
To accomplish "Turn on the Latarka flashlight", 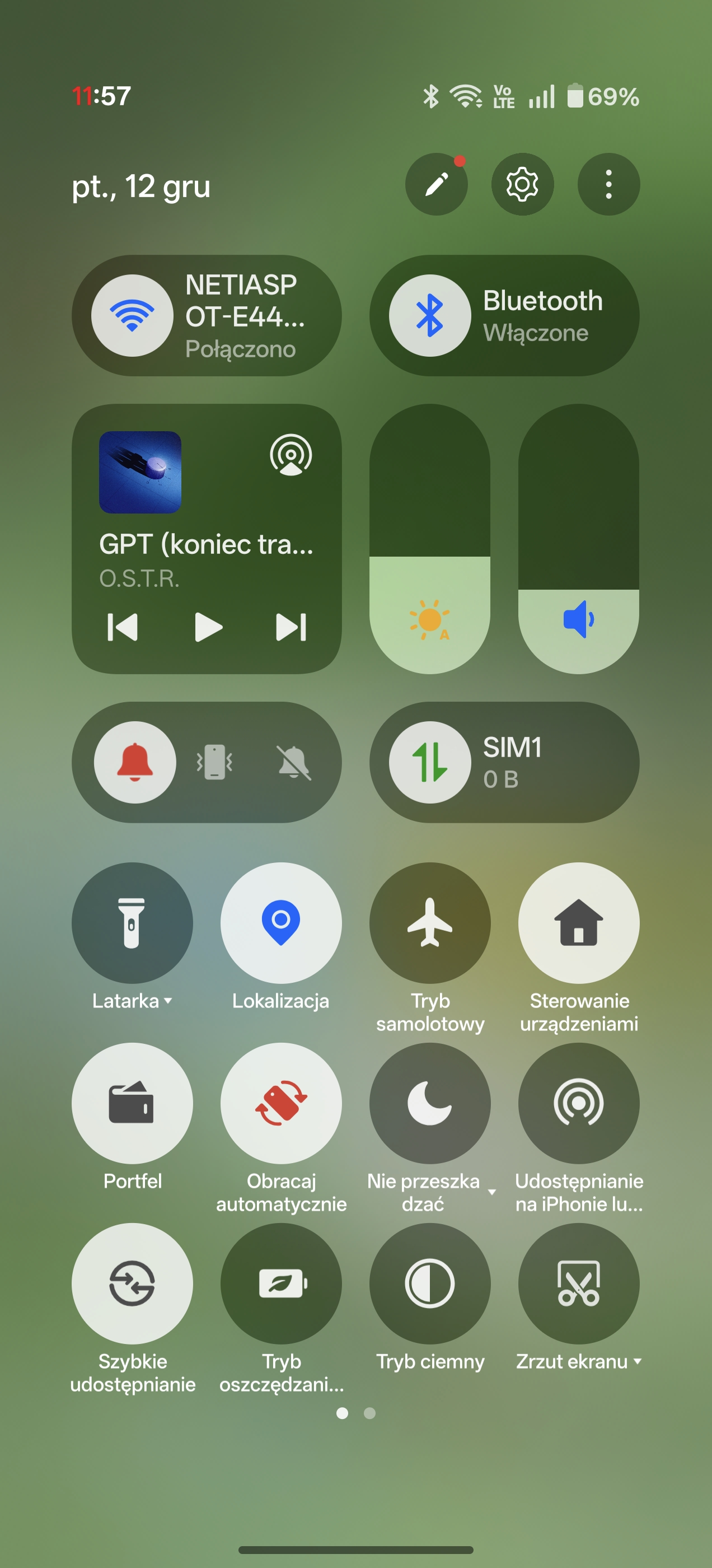I will 132,923.
